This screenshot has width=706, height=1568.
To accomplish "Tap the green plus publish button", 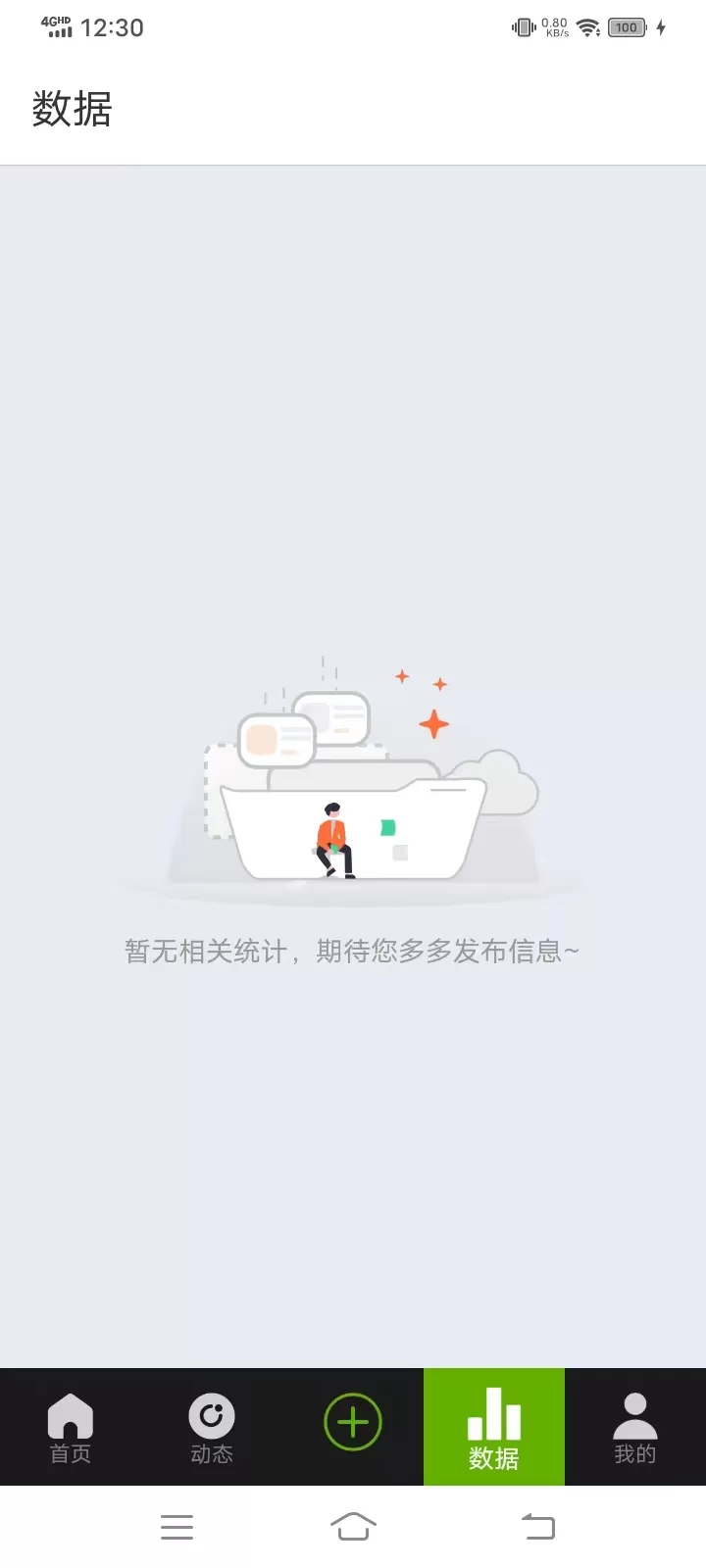I will point(353,1422).
